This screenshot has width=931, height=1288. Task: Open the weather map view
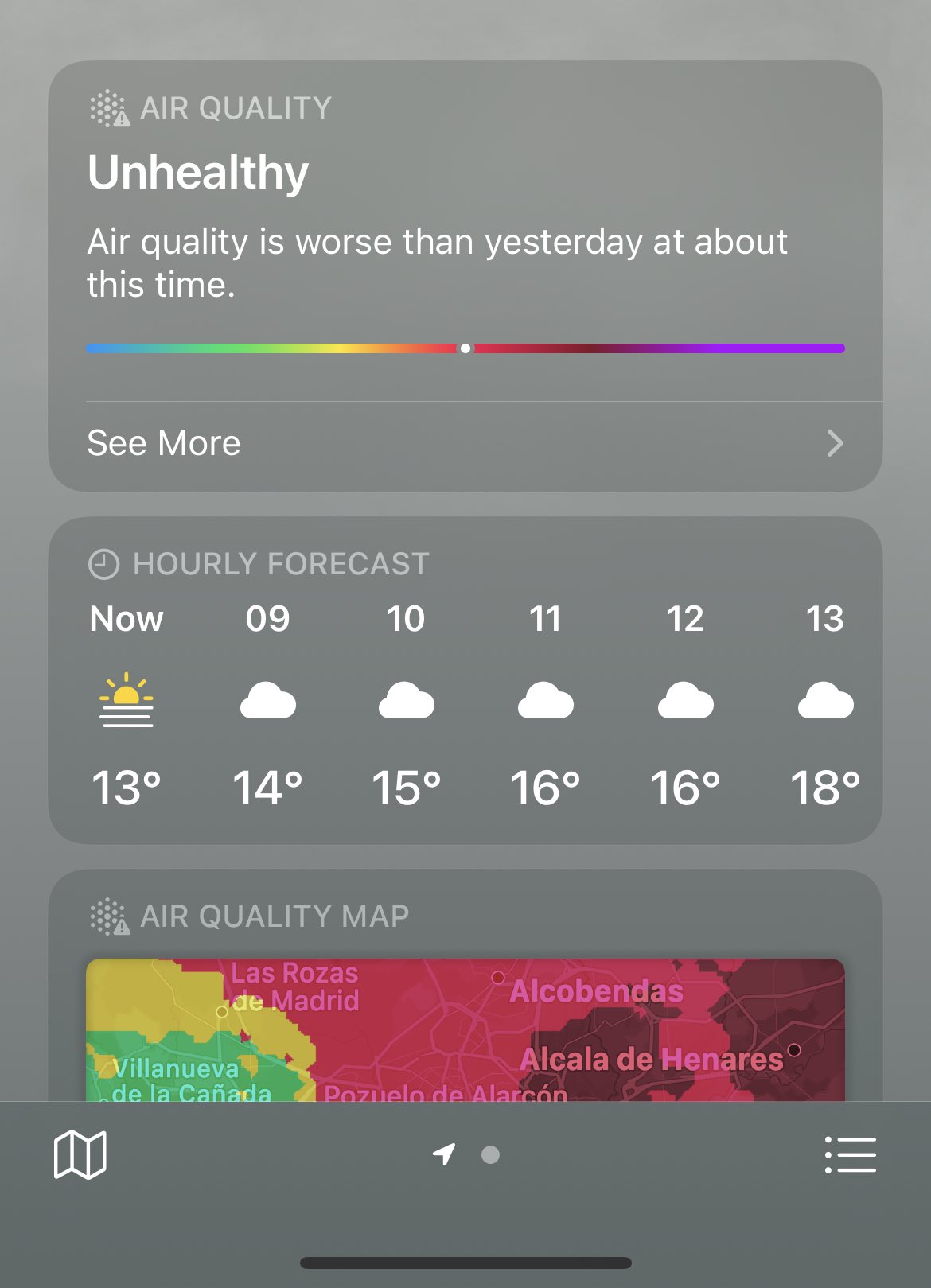pyautogui.click(x=80, y=1154)
